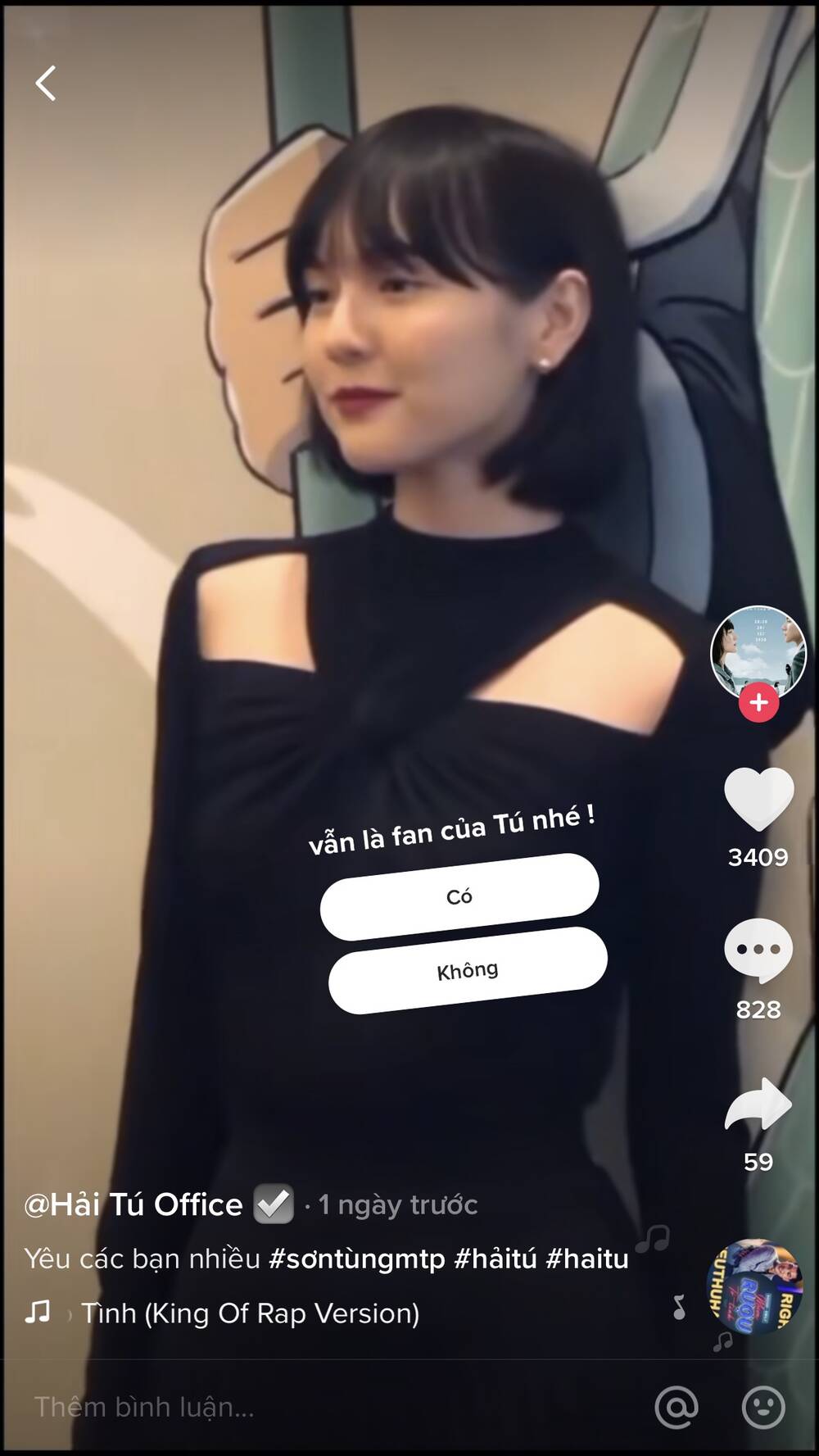The image size is (819, 1456).
Task: Open the comments bubble
Action: point(758,950)
